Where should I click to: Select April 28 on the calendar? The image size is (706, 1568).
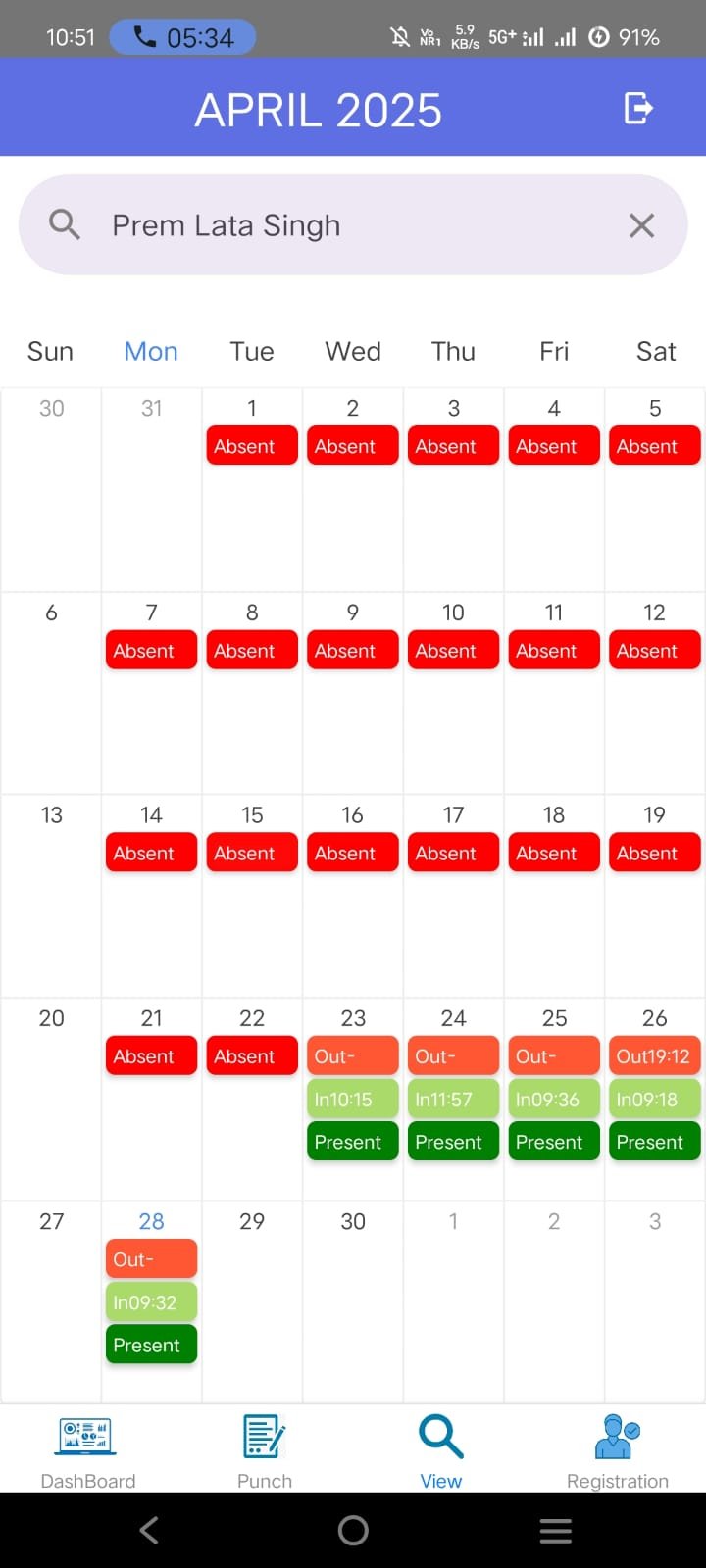pos(151,1221)
